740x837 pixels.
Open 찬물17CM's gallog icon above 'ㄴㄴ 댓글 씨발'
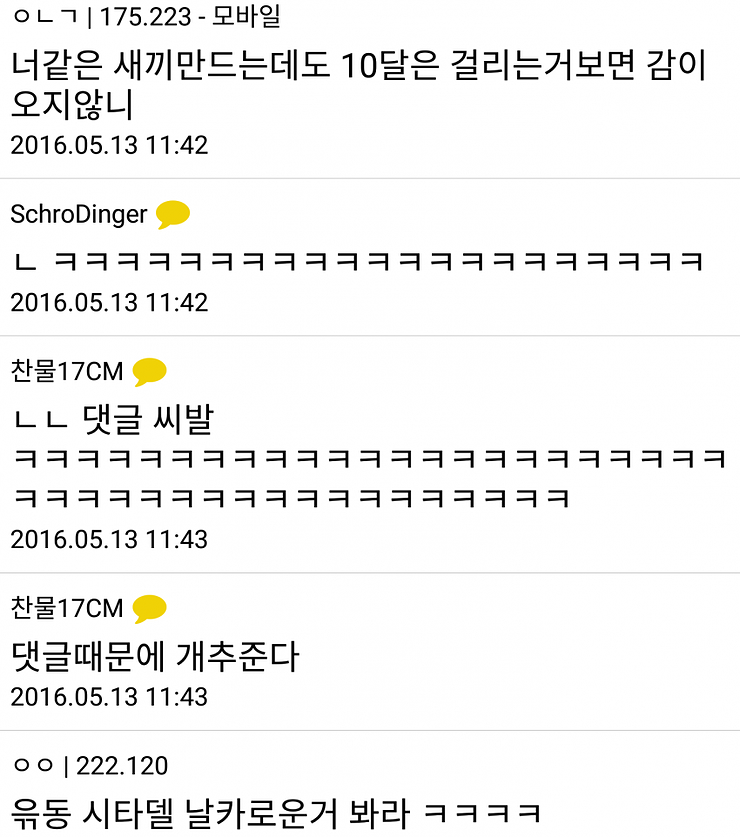[149, 372]
